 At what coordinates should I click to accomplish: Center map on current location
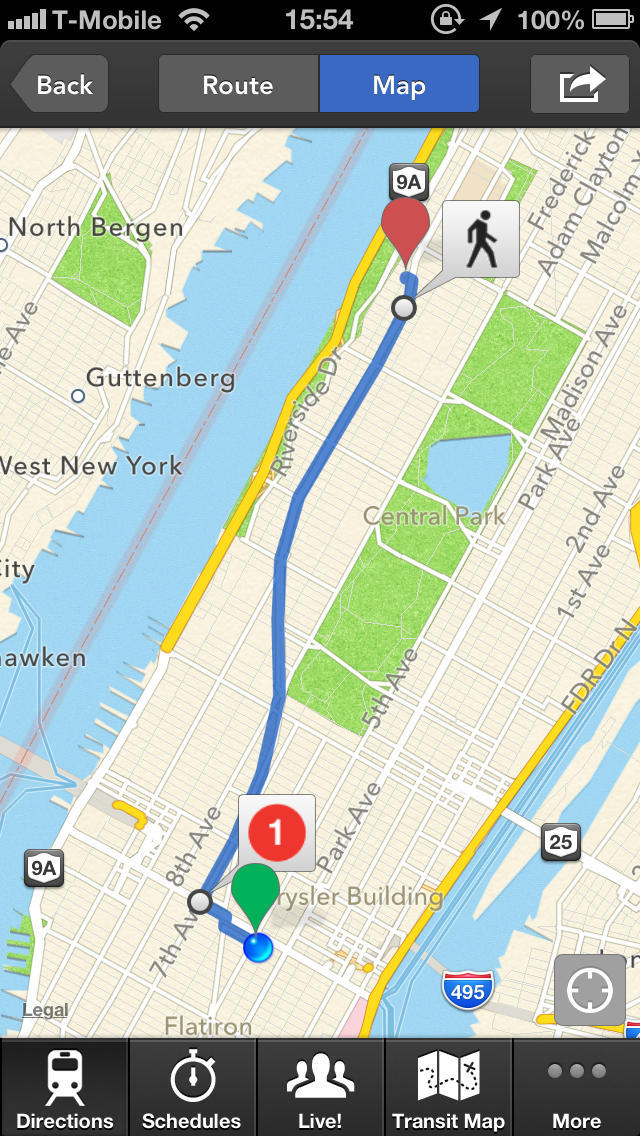pyautogui.click(x=590, y=990)
